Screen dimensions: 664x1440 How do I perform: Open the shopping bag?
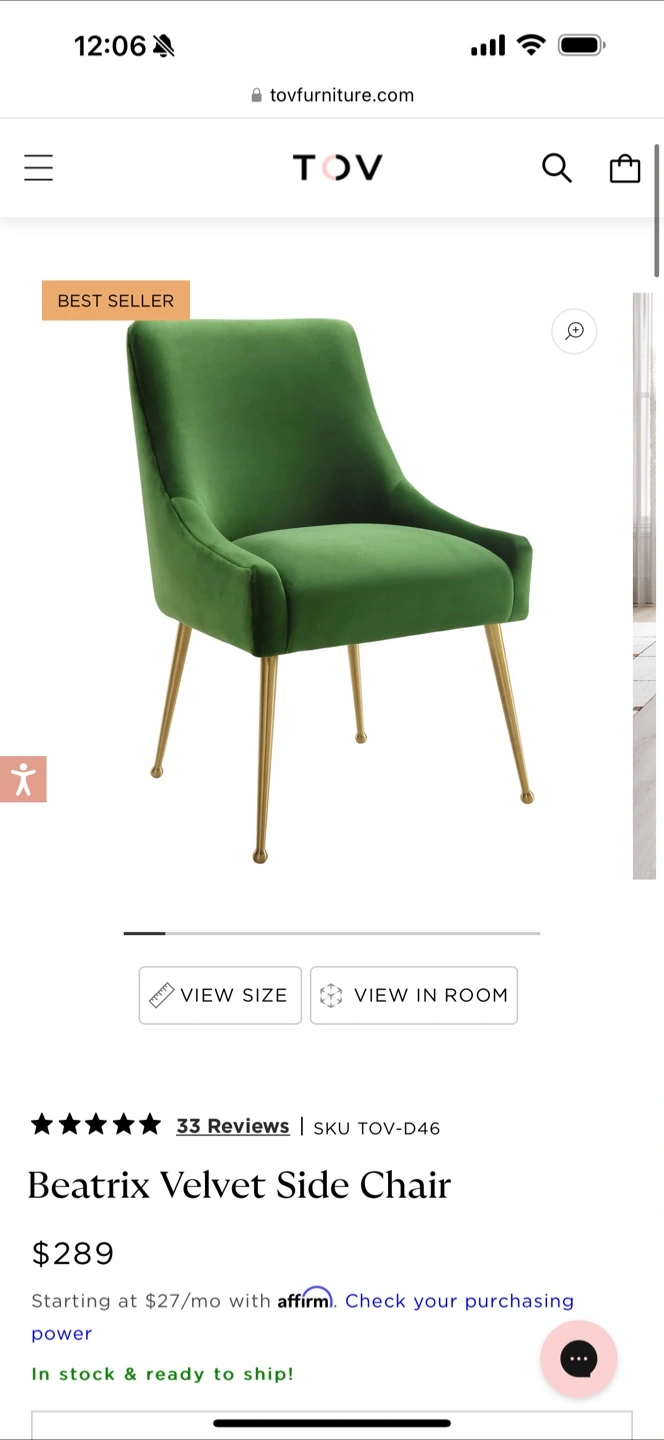point(625,168)
